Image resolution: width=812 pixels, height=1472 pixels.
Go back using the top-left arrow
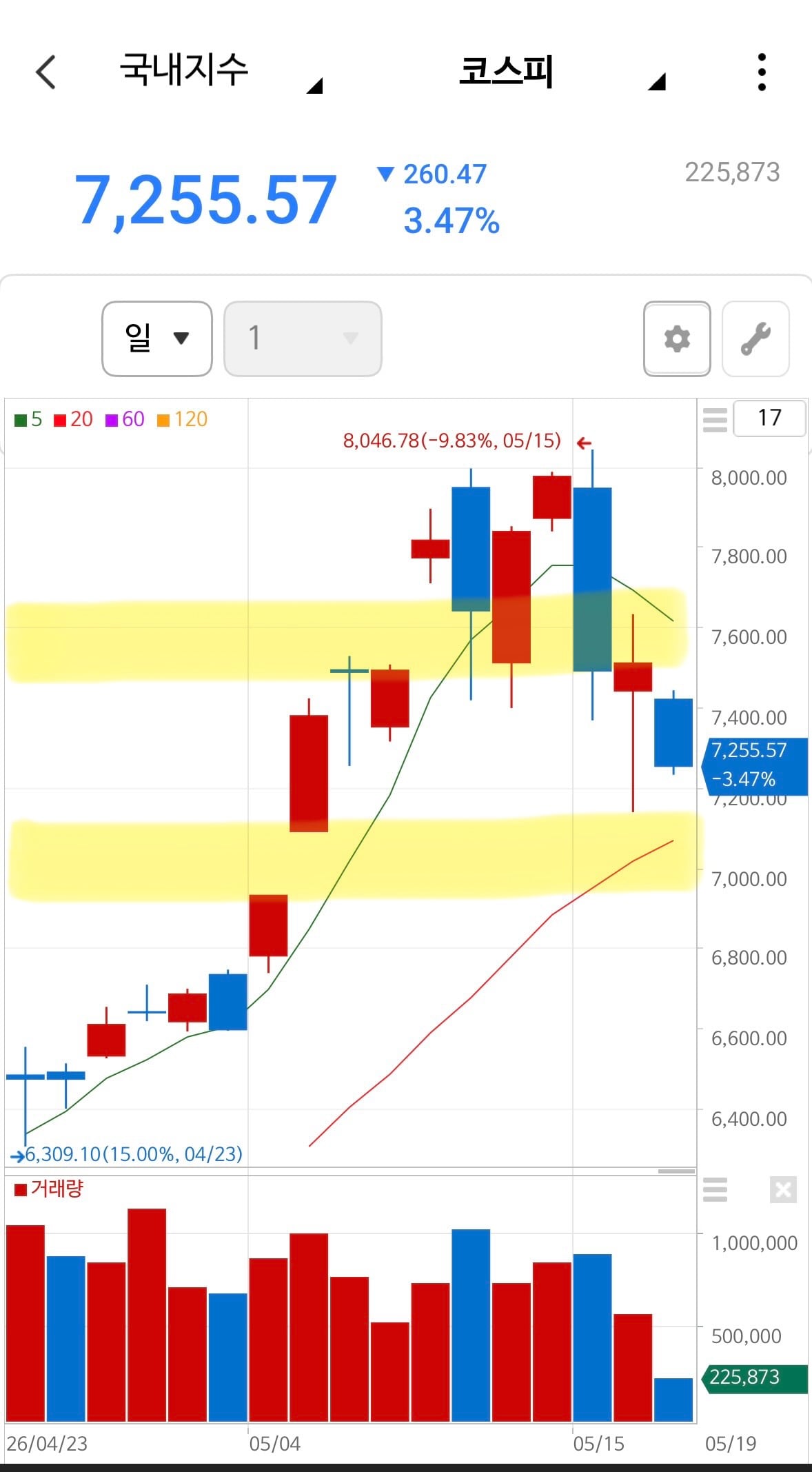[45, 72]
